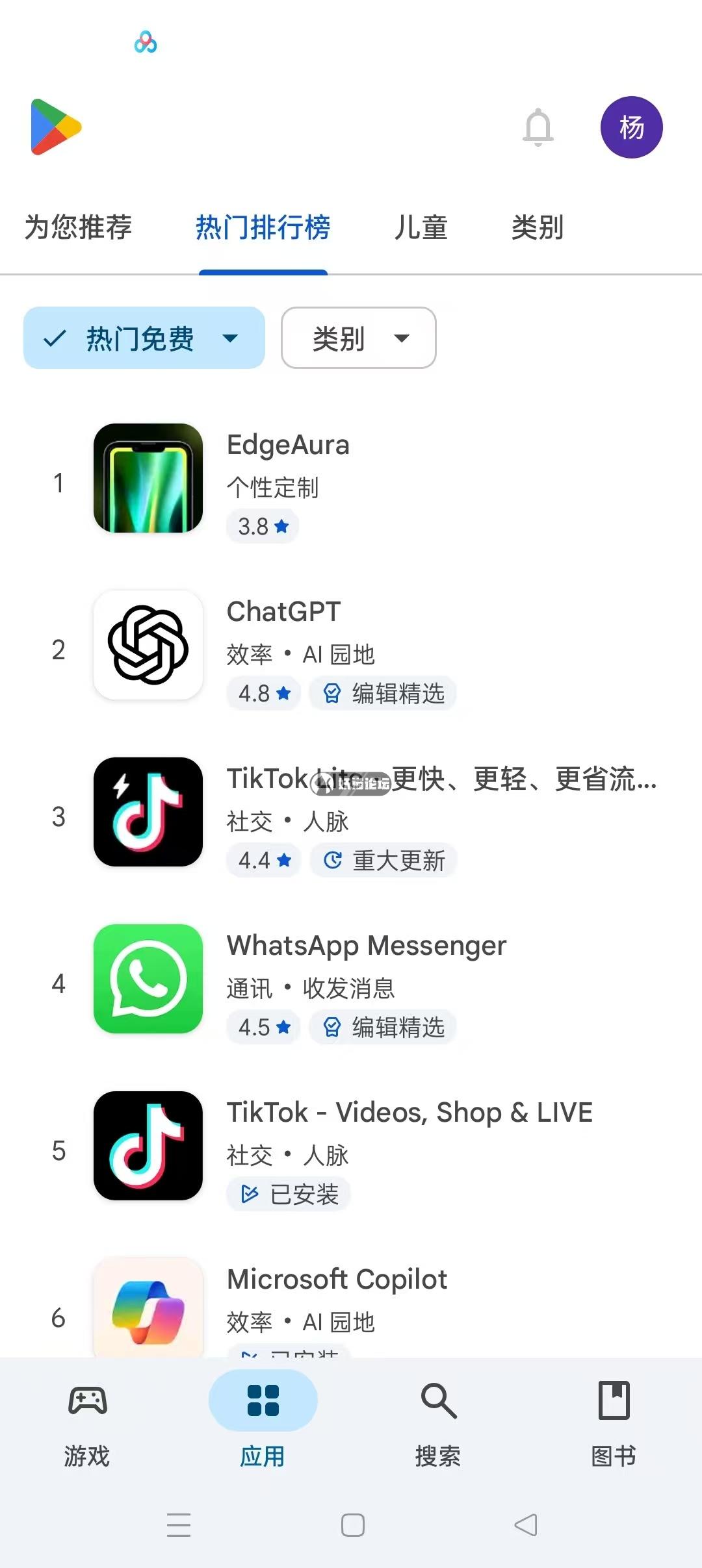
Task: Tap the system back button
Action: point(526,1525)
